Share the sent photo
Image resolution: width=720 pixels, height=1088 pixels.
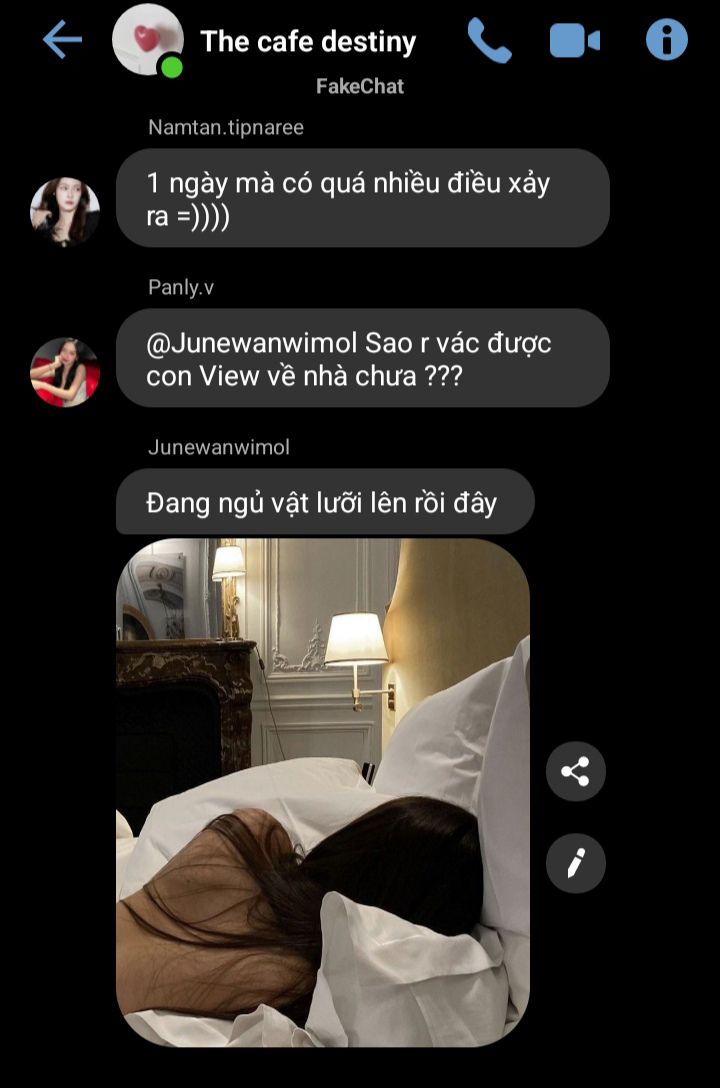[576, 771]
